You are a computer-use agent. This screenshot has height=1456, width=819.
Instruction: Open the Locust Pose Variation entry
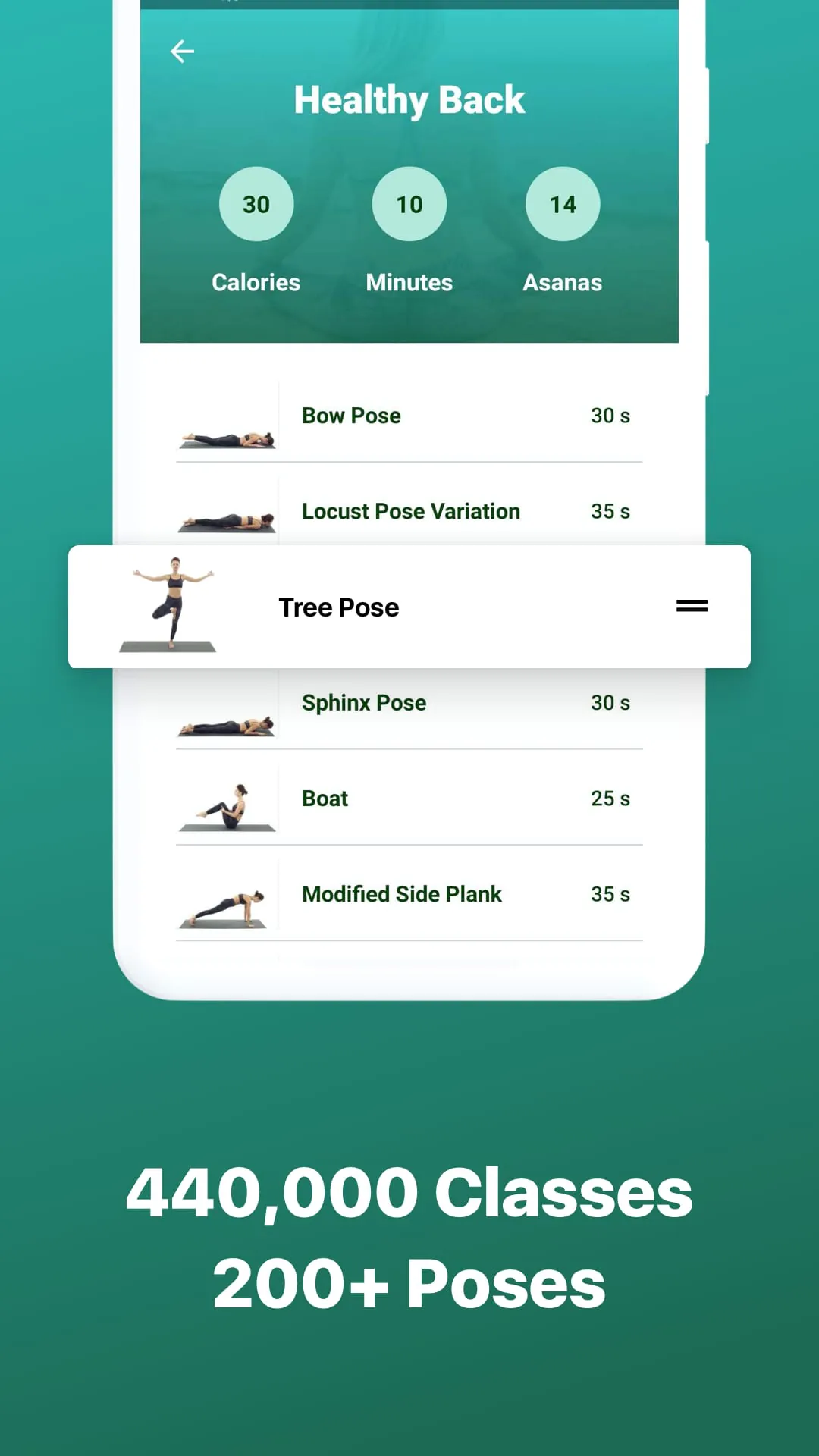click(409, 512)
